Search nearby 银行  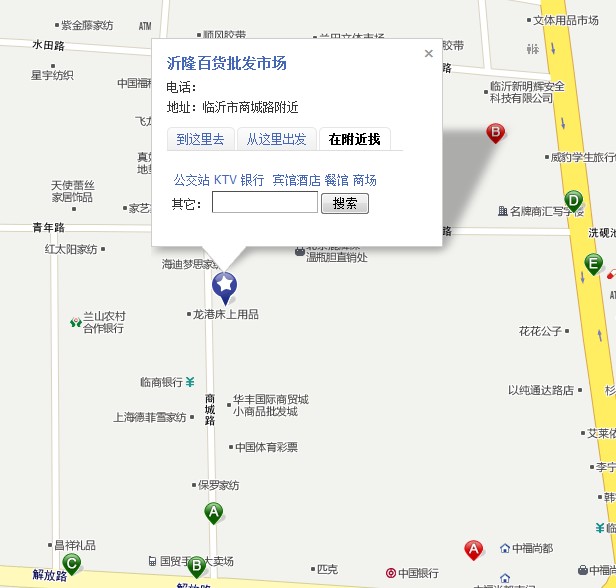pyautogui.click(x=252, y=181)
